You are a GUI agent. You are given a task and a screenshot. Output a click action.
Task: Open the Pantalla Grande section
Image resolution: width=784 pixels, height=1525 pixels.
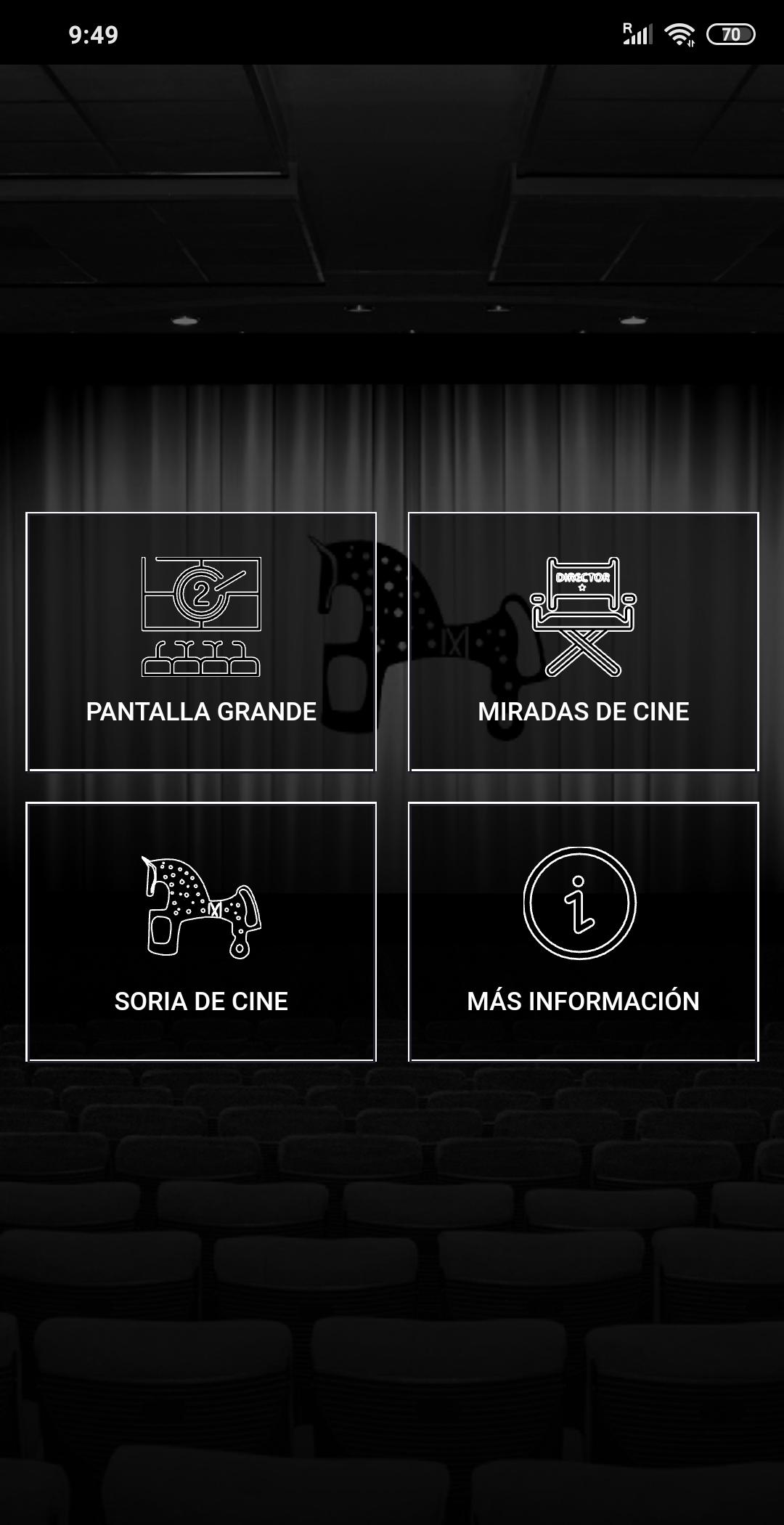(201, 641)
